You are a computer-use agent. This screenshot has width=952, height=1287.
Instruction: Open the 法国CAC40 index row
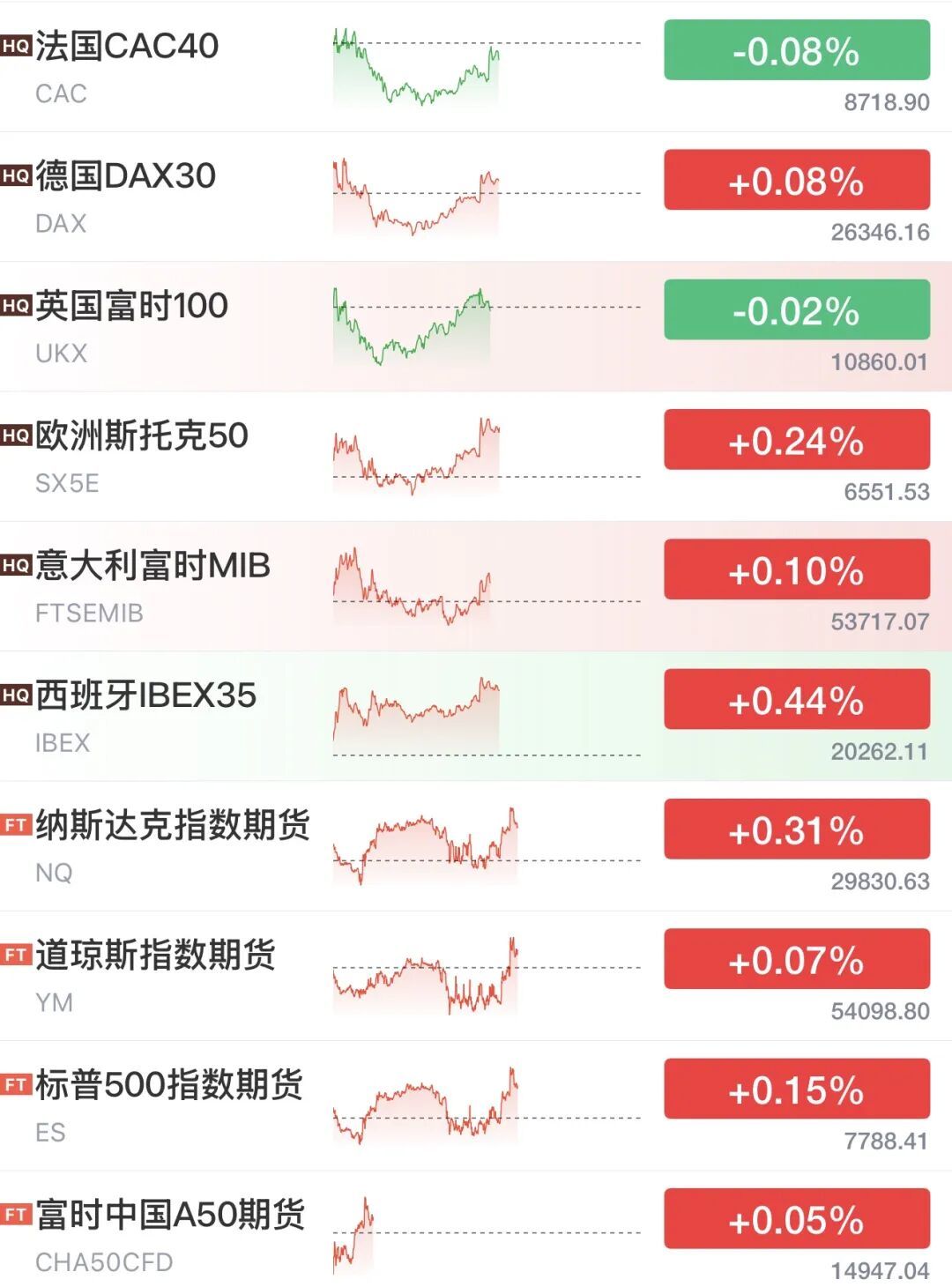476,67
